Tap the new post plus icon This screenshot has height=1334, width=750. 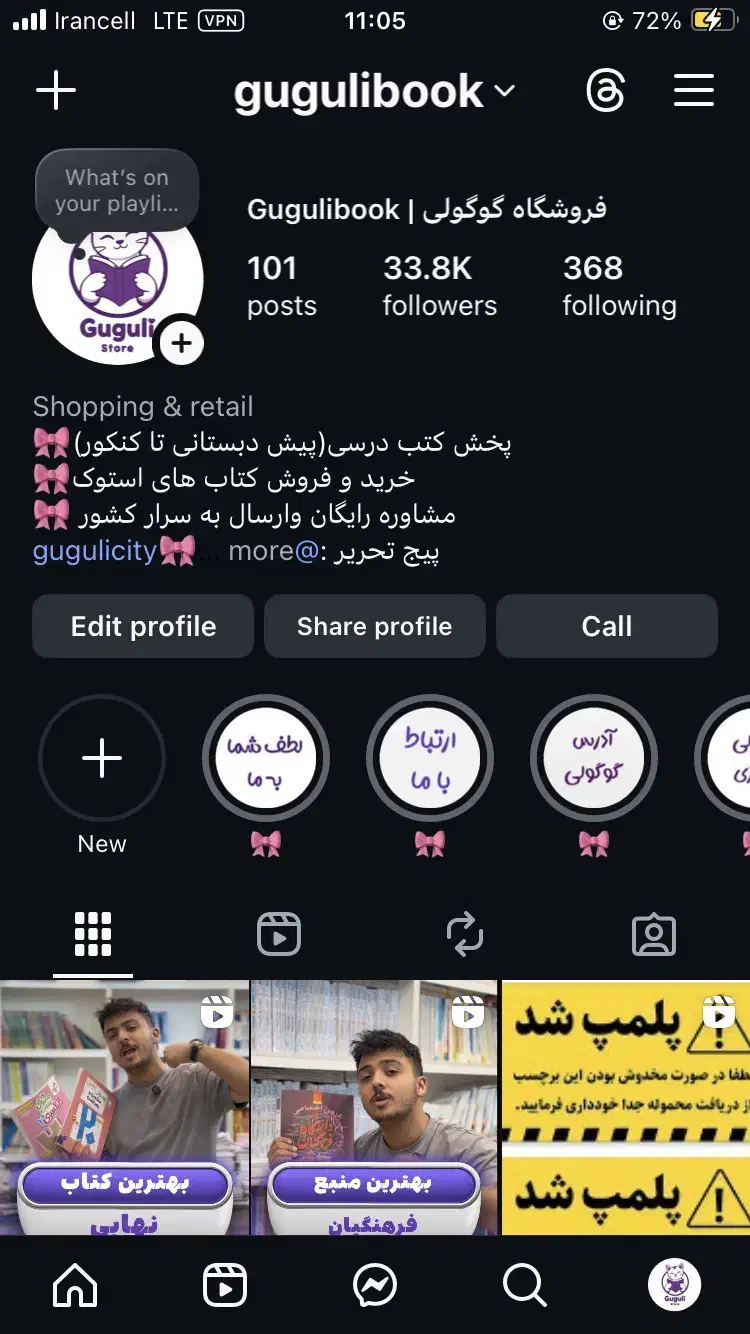(56, 90)
